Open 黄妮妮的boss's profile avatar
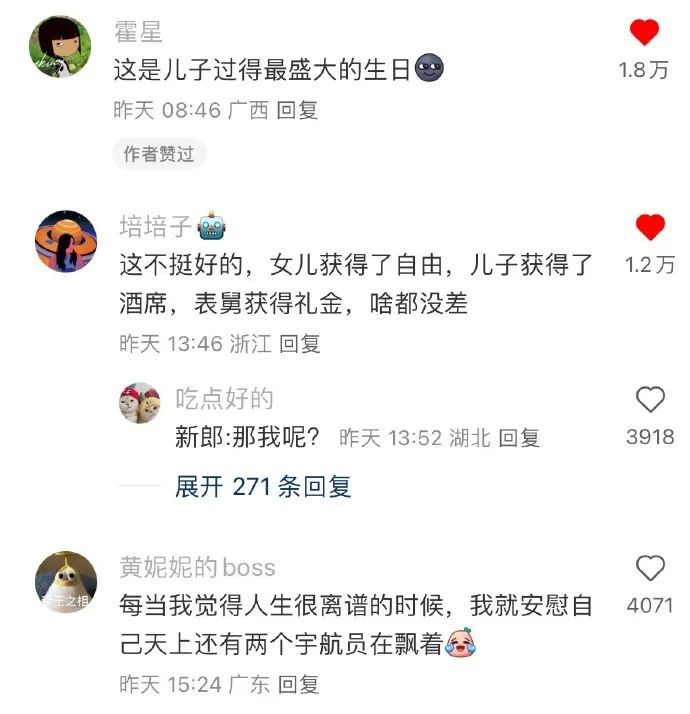 [66, 582]
